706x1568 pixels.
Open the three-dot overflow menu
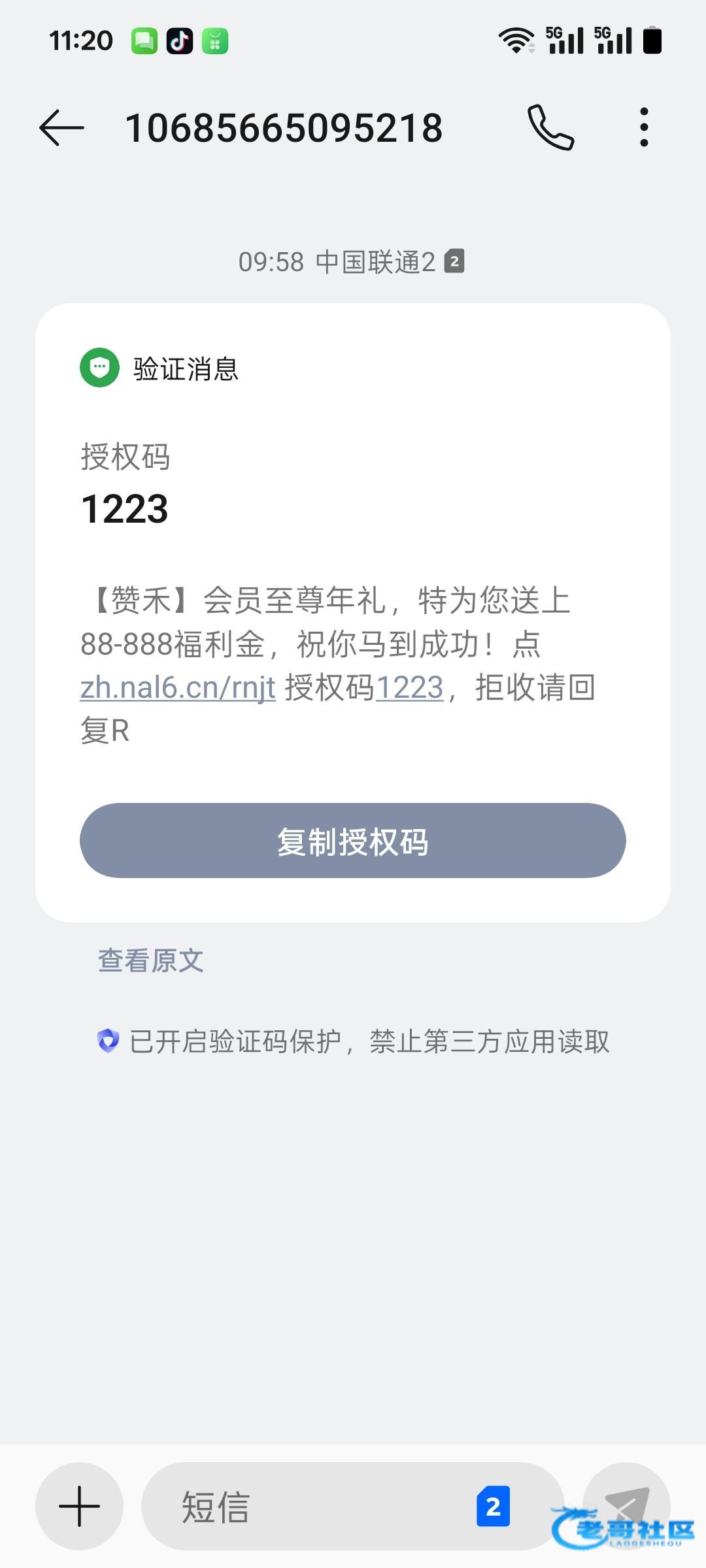pos(644,127)
